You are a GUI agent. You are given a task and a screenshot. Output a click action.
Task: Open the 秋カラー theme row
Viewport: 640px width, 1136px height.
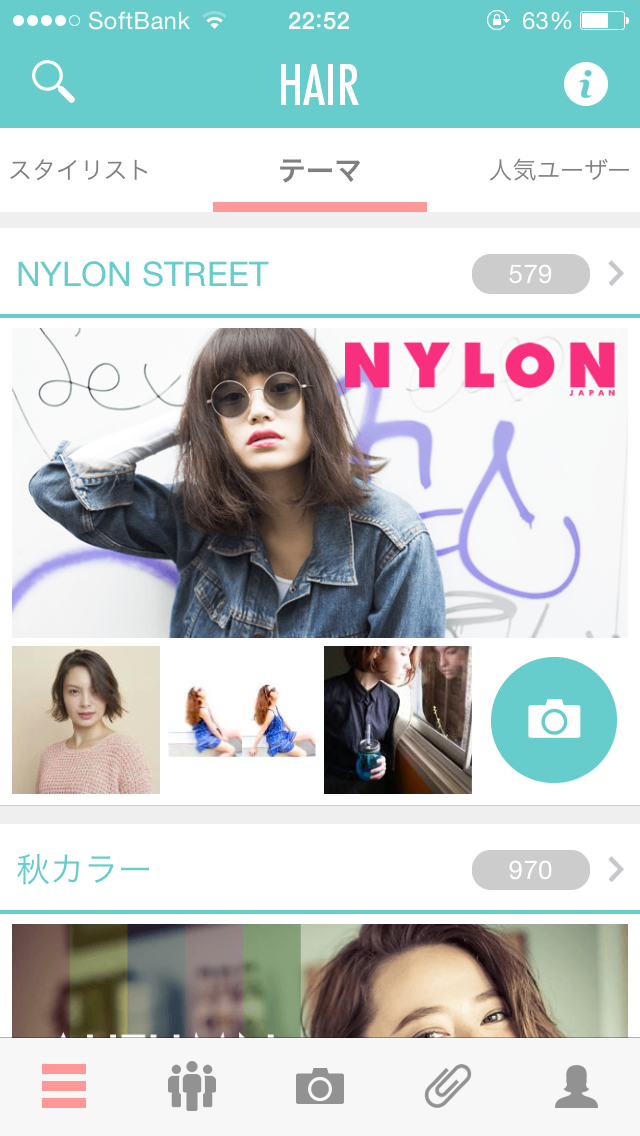pyautogui.click(x=320, y=870)
